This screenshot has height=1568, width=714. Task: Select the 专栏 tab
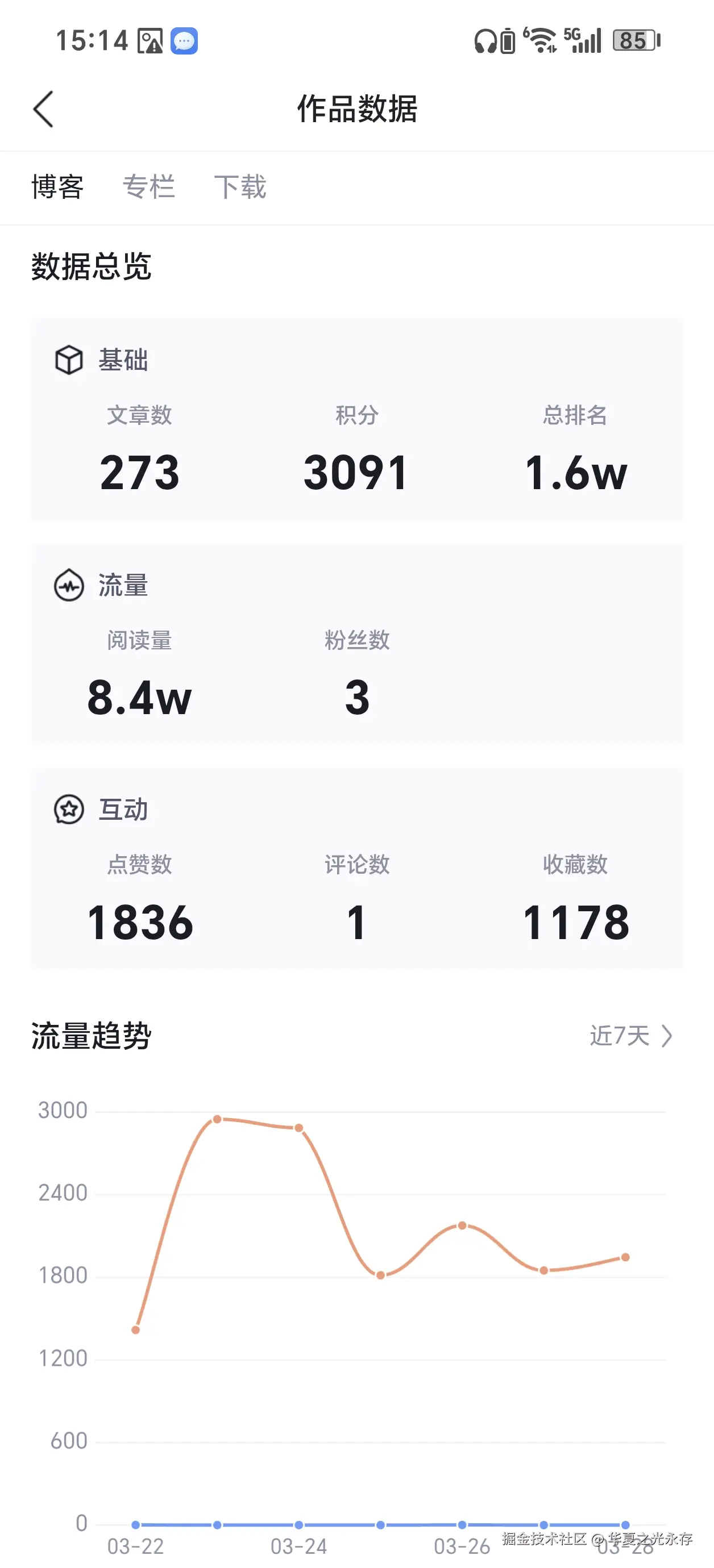click(150, 187)
